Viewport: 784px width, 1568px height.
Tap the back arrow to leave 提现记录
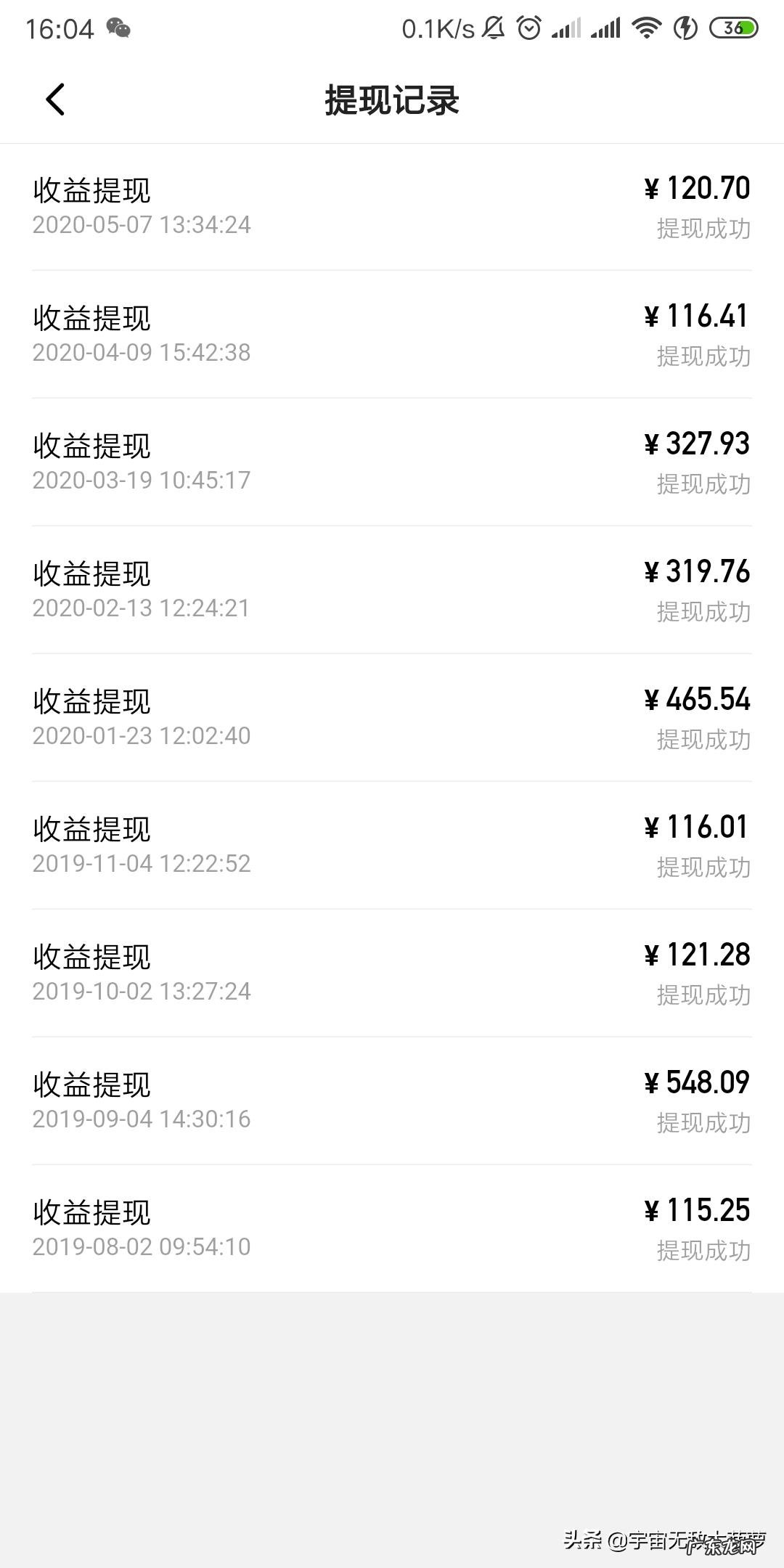54,99
